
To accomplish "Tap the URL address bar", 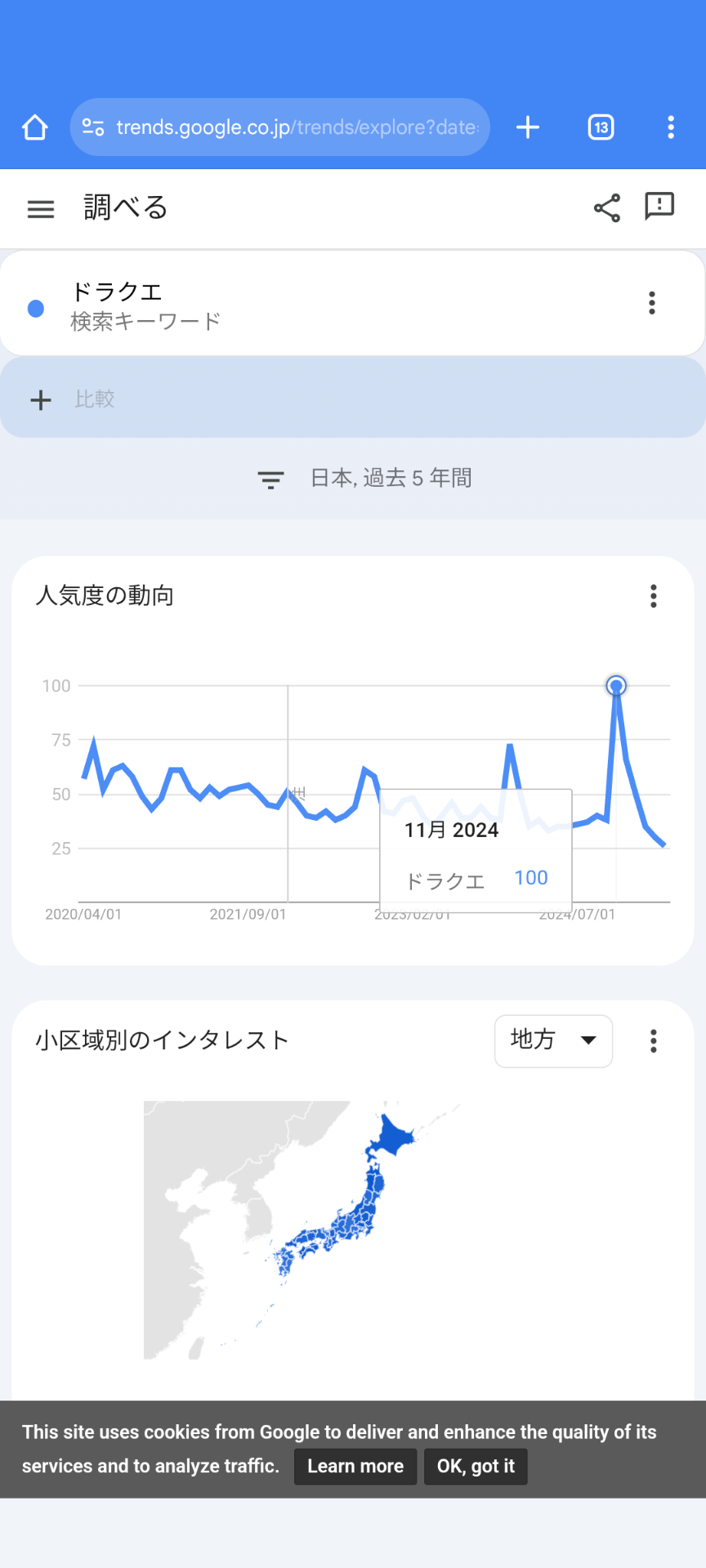I will coord(279,127).
